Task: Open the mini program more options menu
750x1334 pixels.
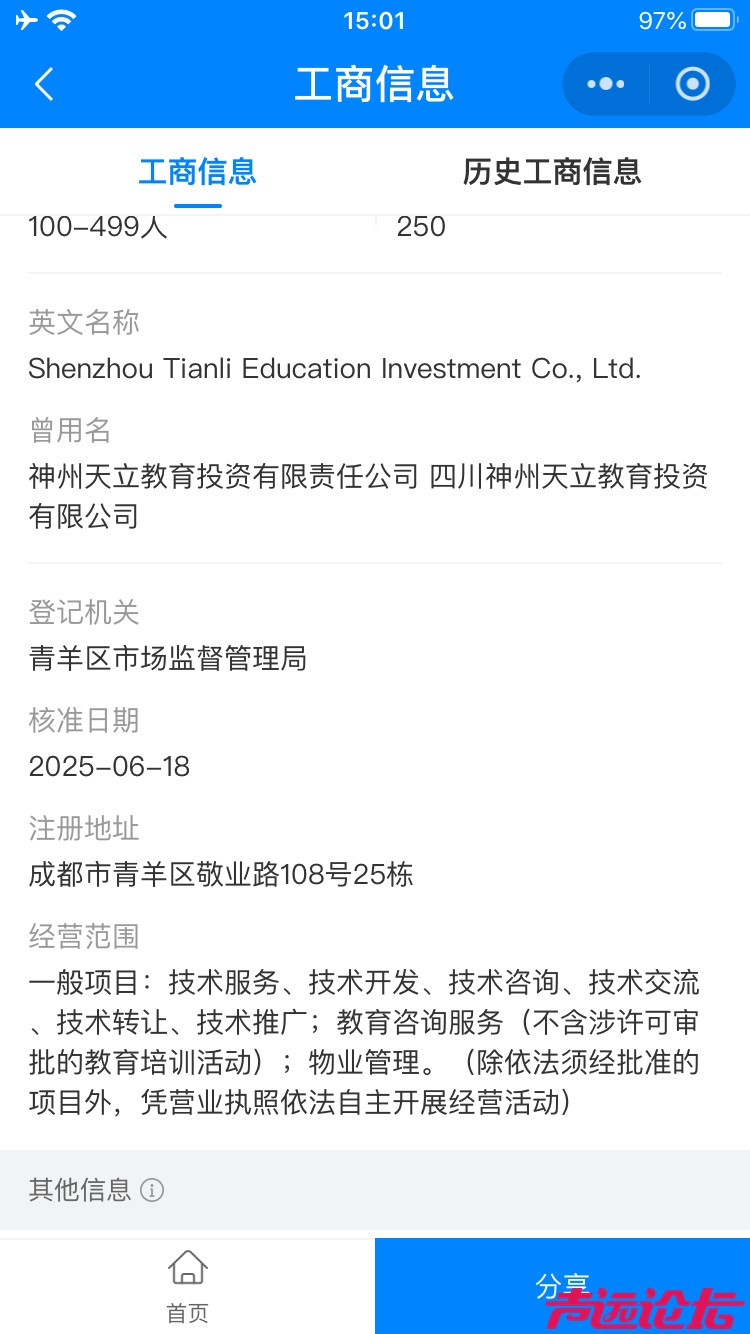Action: click(x=606, y=85)
